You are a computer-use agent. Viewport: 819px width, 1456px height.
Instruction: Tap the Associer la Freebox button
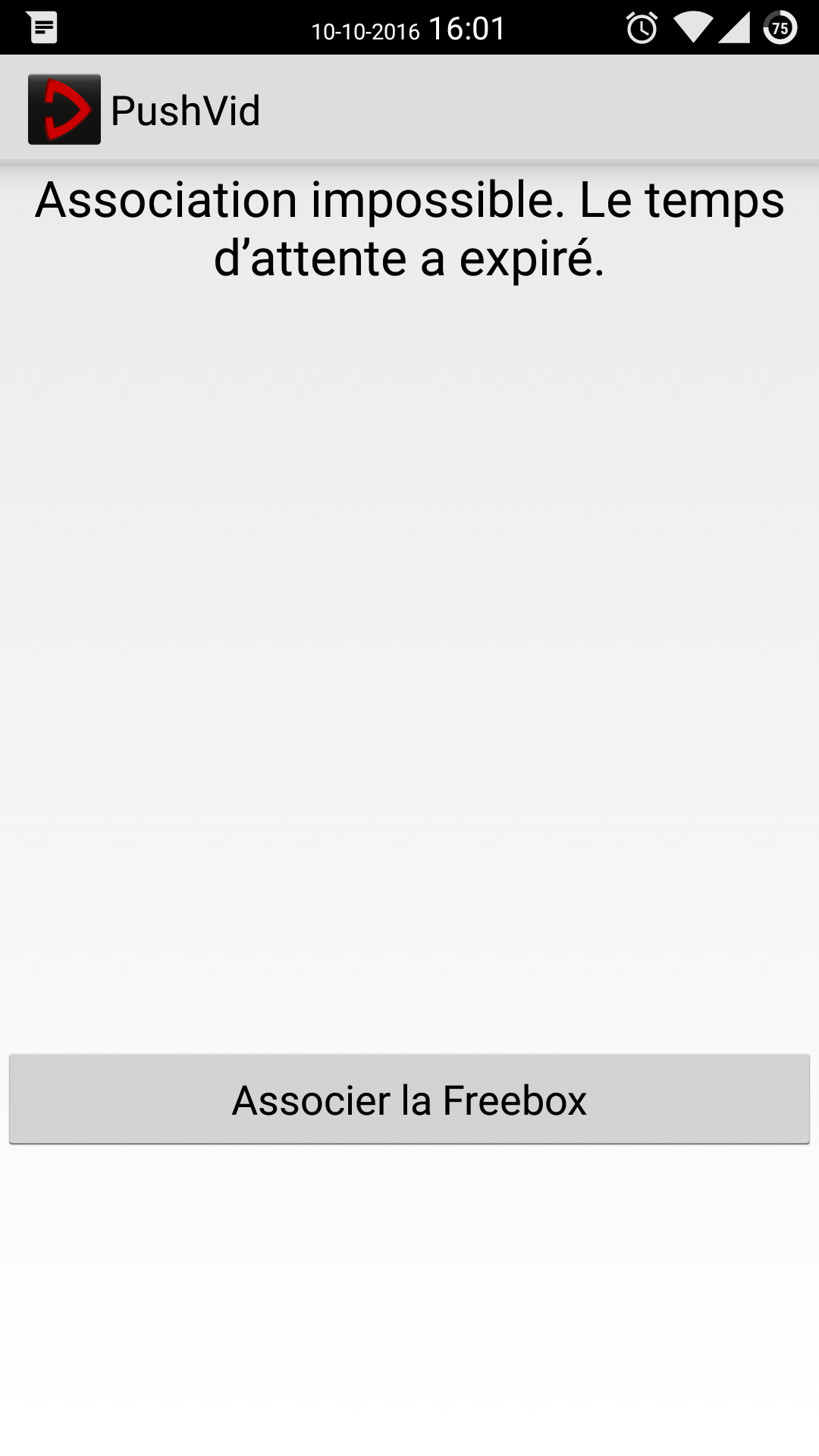[409, 1099]
